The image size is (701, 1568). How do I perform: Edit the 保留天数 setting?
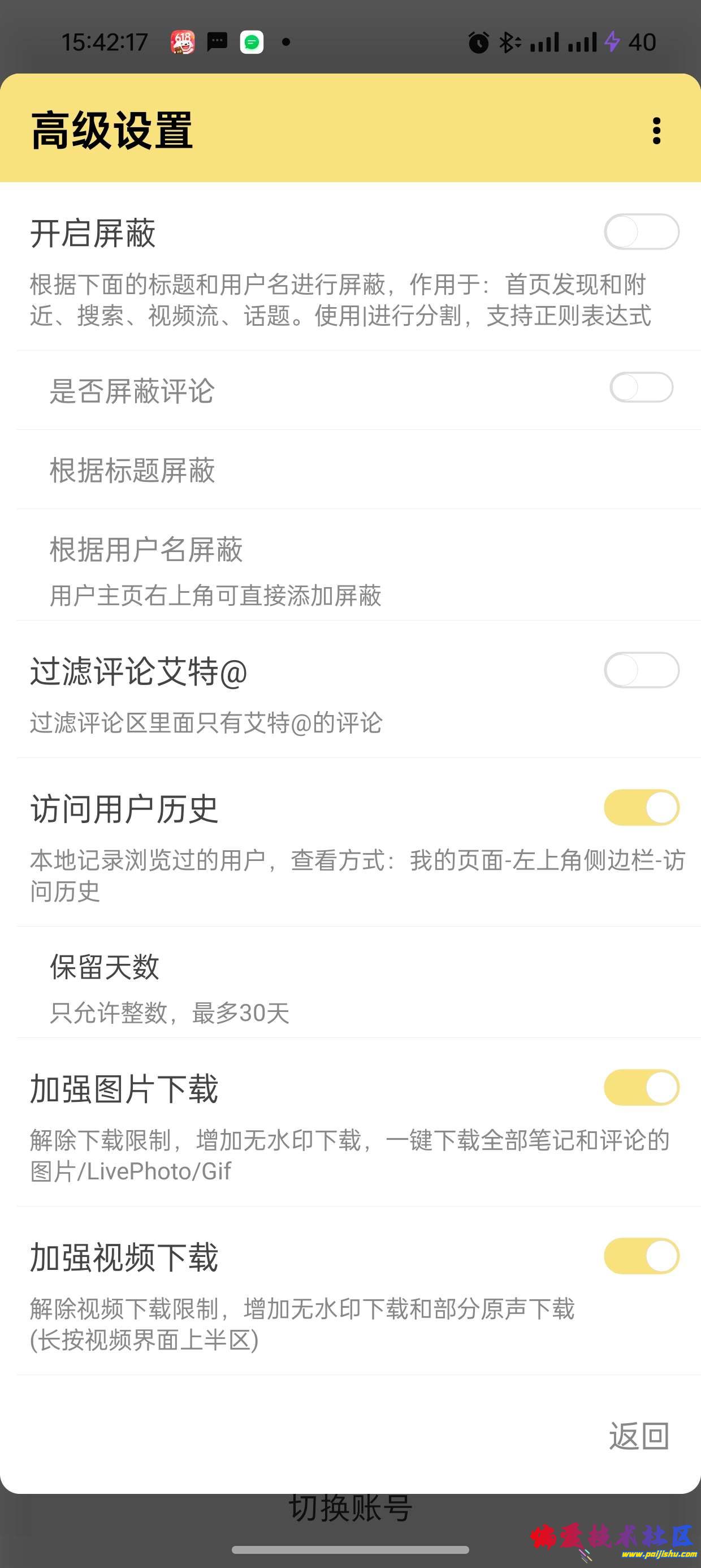point(105,967)
